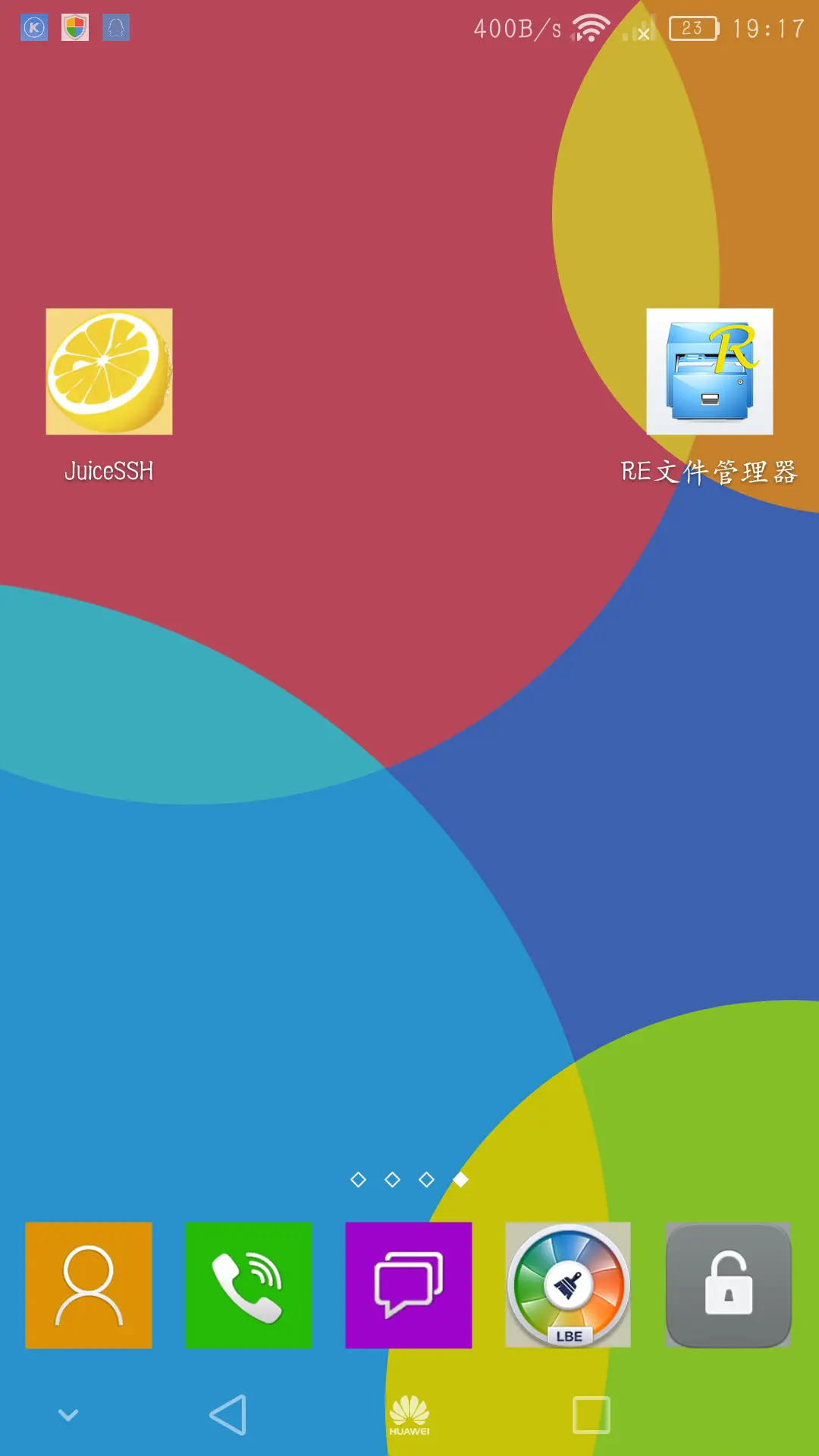Open the green Phone dialer

[x=249, y=1285]
